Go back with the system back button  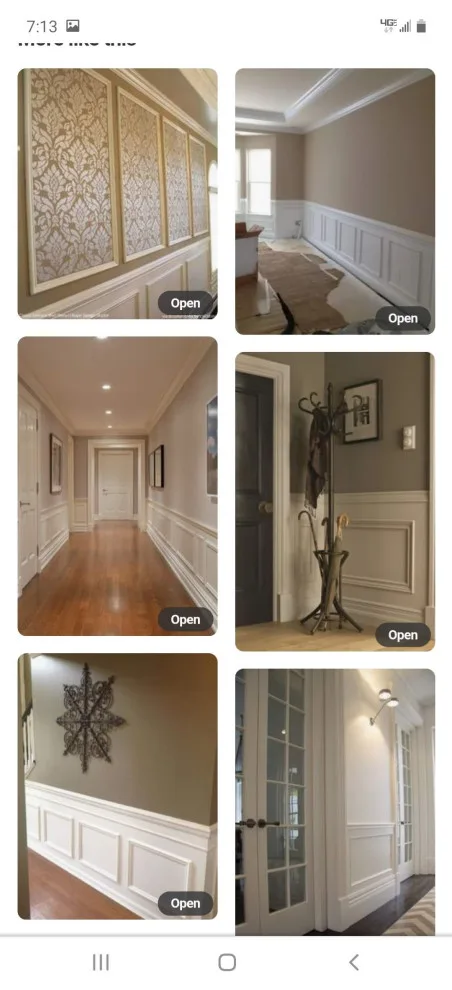click(x=354, y=962)
